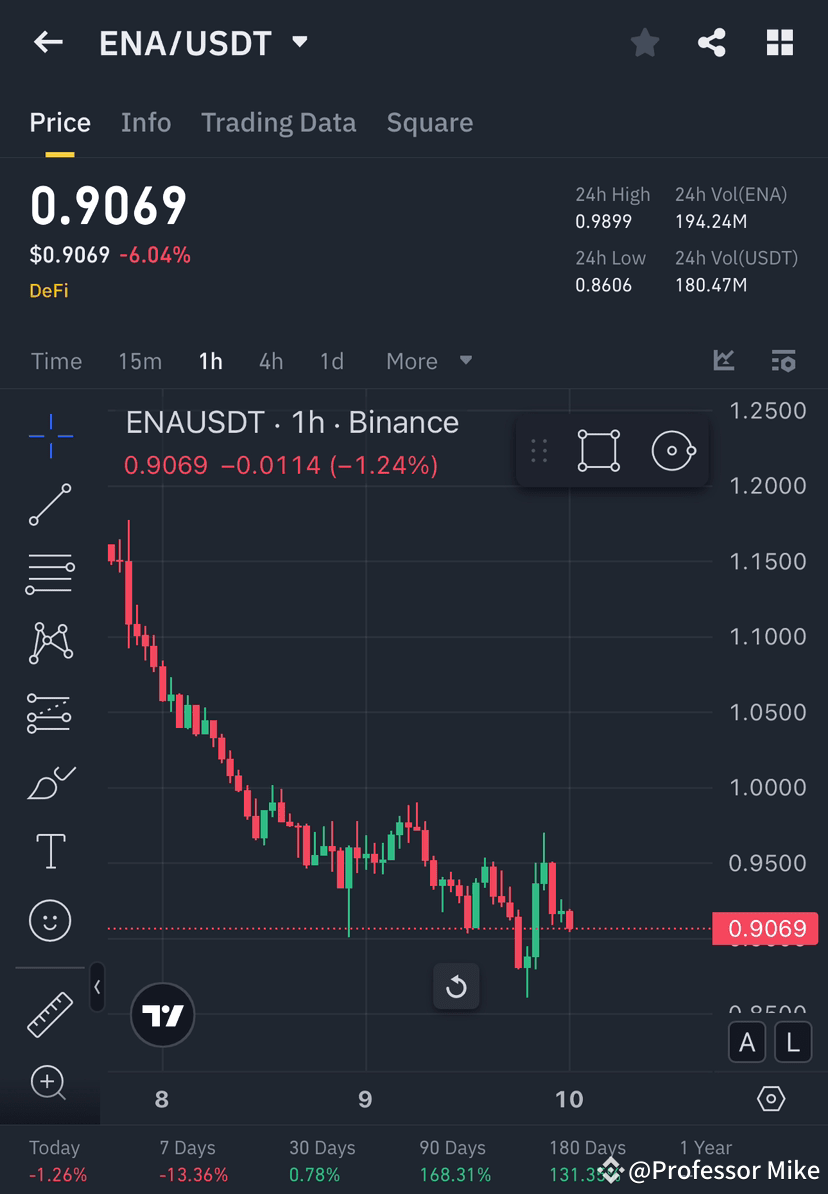828x1194 pixels.
Task: Tap the refresh icon below the chart
Action: click(456, 987)
